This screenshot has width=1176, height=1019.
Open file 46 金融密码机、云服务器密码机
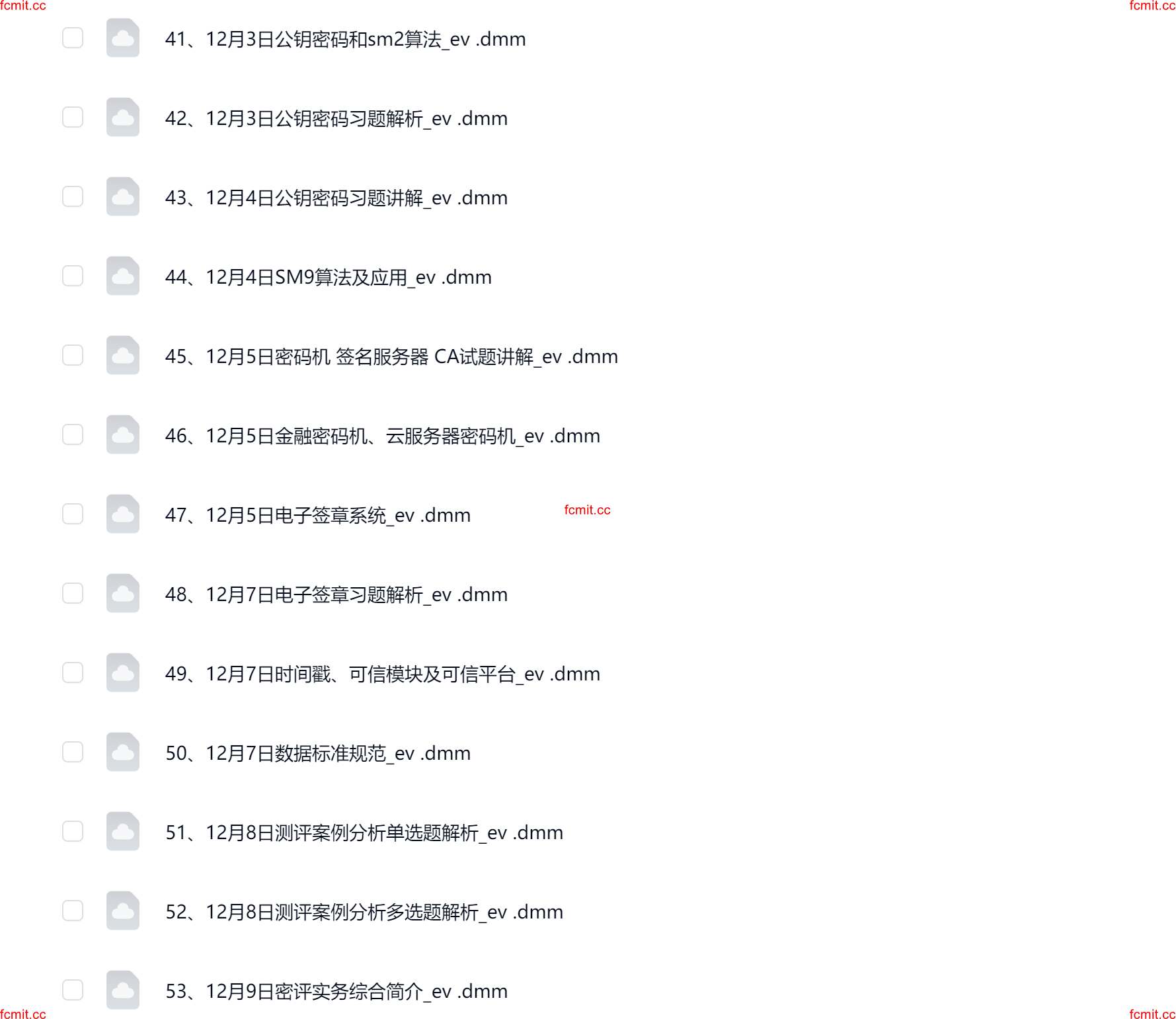(382, 436)
